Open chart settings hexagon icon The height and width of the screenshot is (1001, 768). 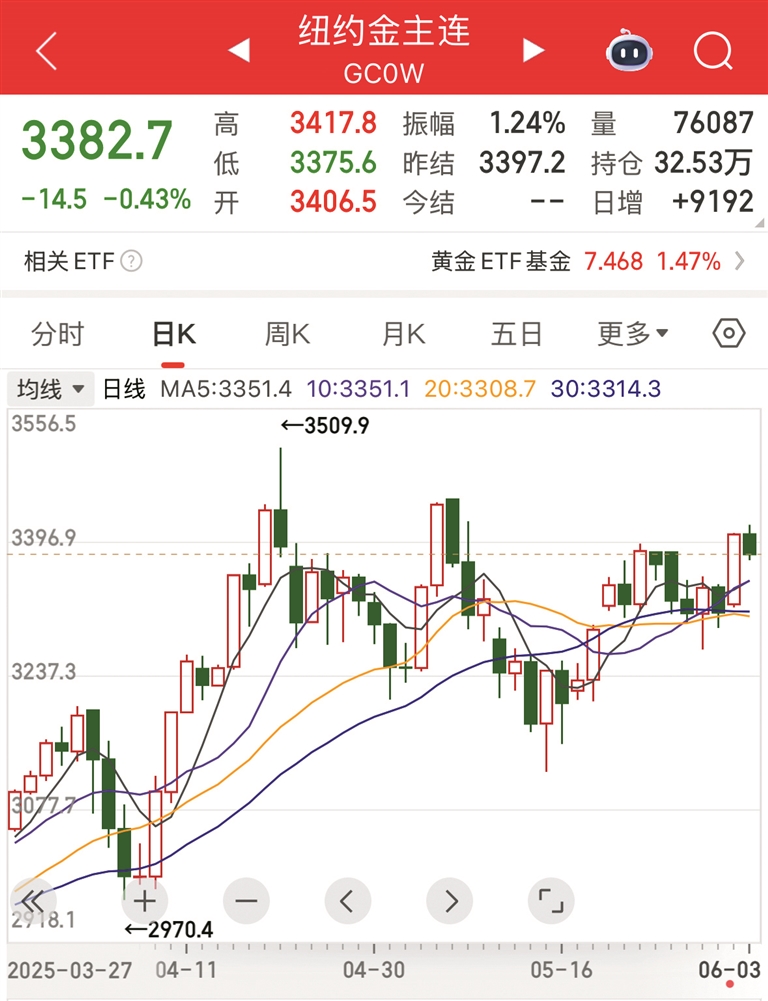pos(730,334)
